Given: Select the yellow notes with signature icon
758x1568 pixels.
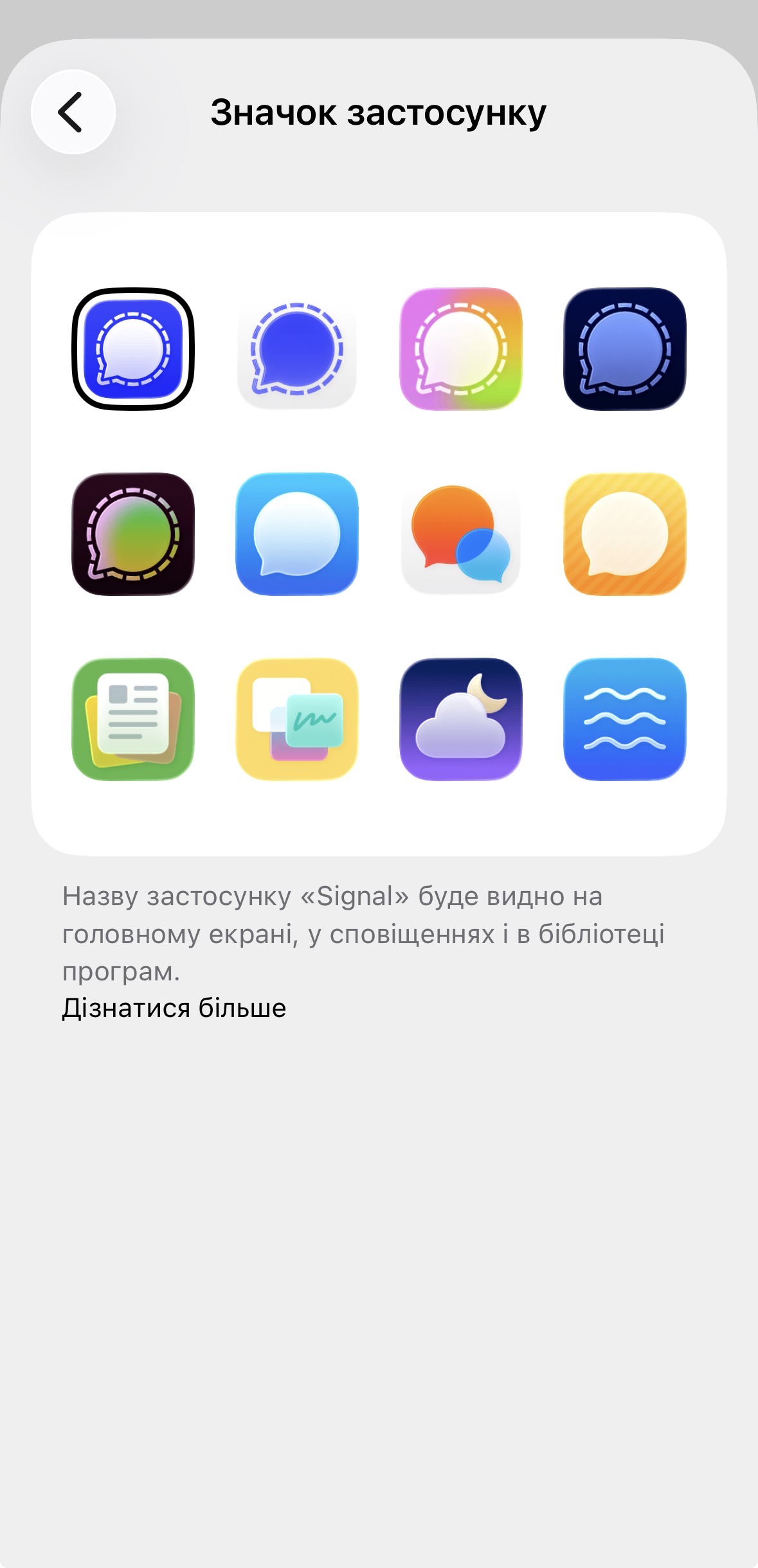Looking at the screenshot, I should [x=297, y=719].
